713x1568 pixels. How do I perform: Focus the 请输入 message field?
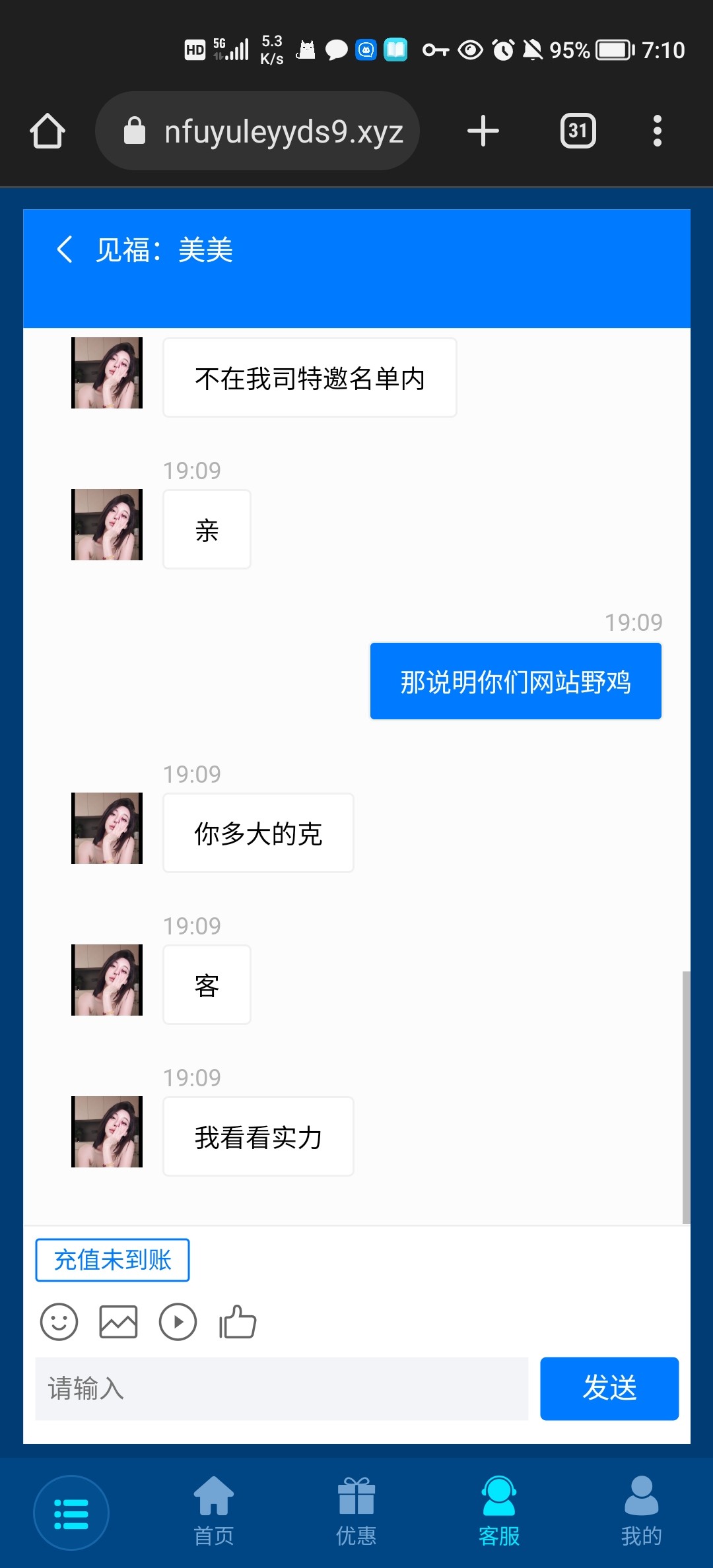pyautogui.click(x=282, y=1388)
